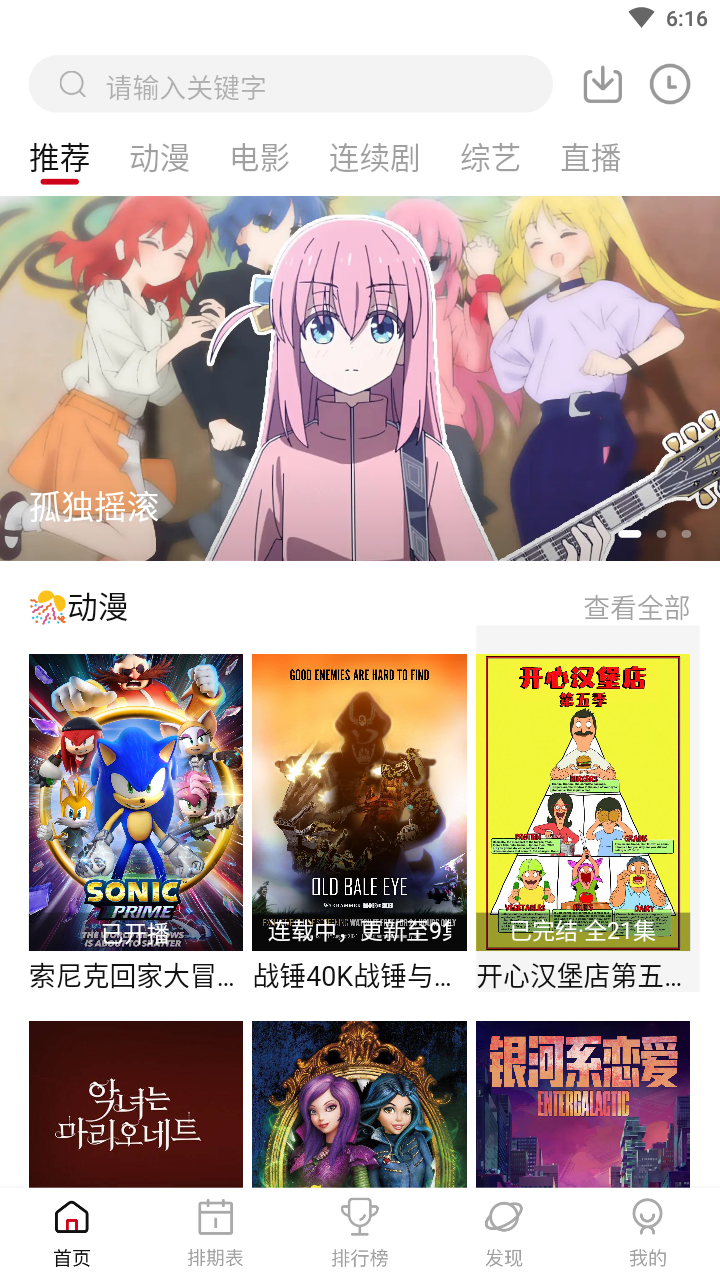Switch to the 电影 tab
Image resolution: width=720 pixels, height=1280 pixels.
coord(260,158)
